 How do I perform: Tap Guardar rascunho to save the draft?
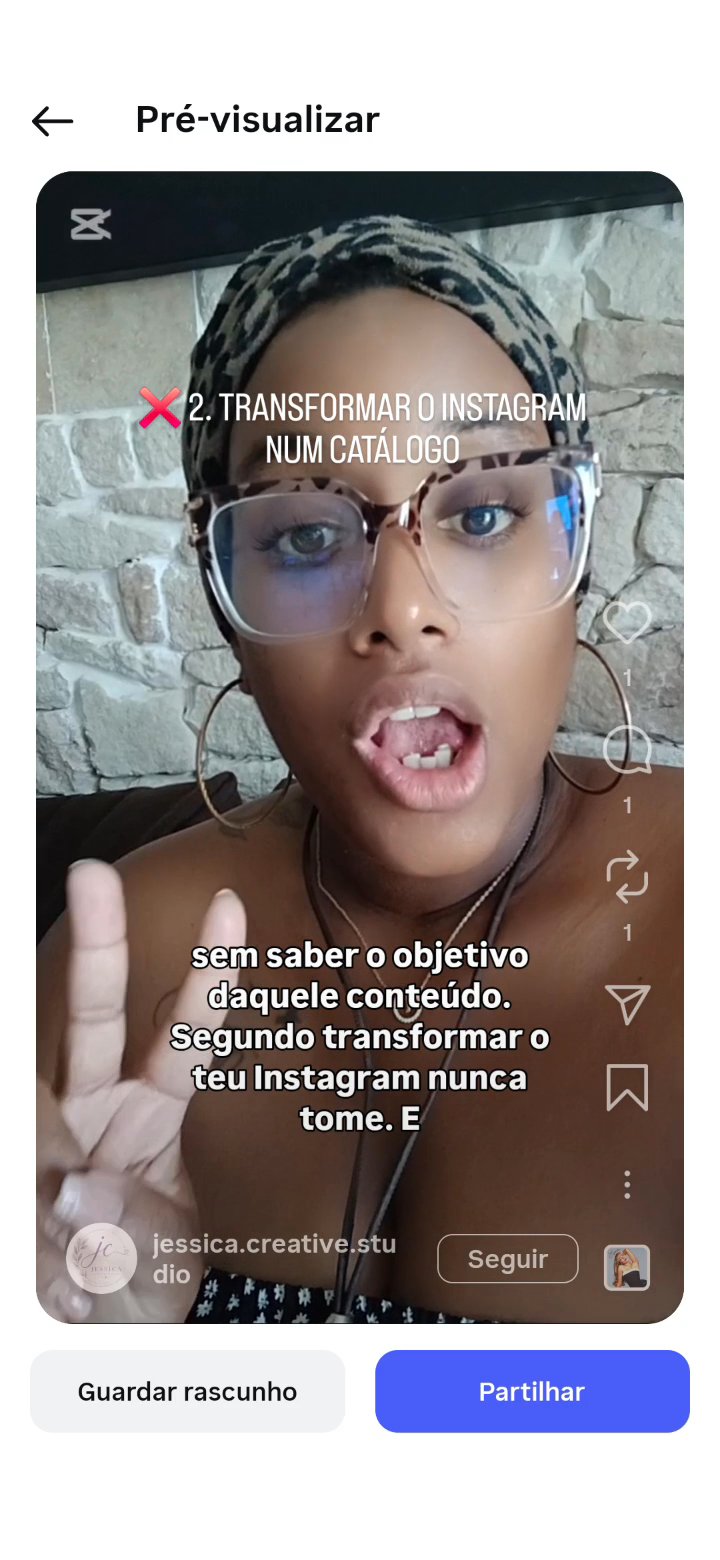point(187,1391)
